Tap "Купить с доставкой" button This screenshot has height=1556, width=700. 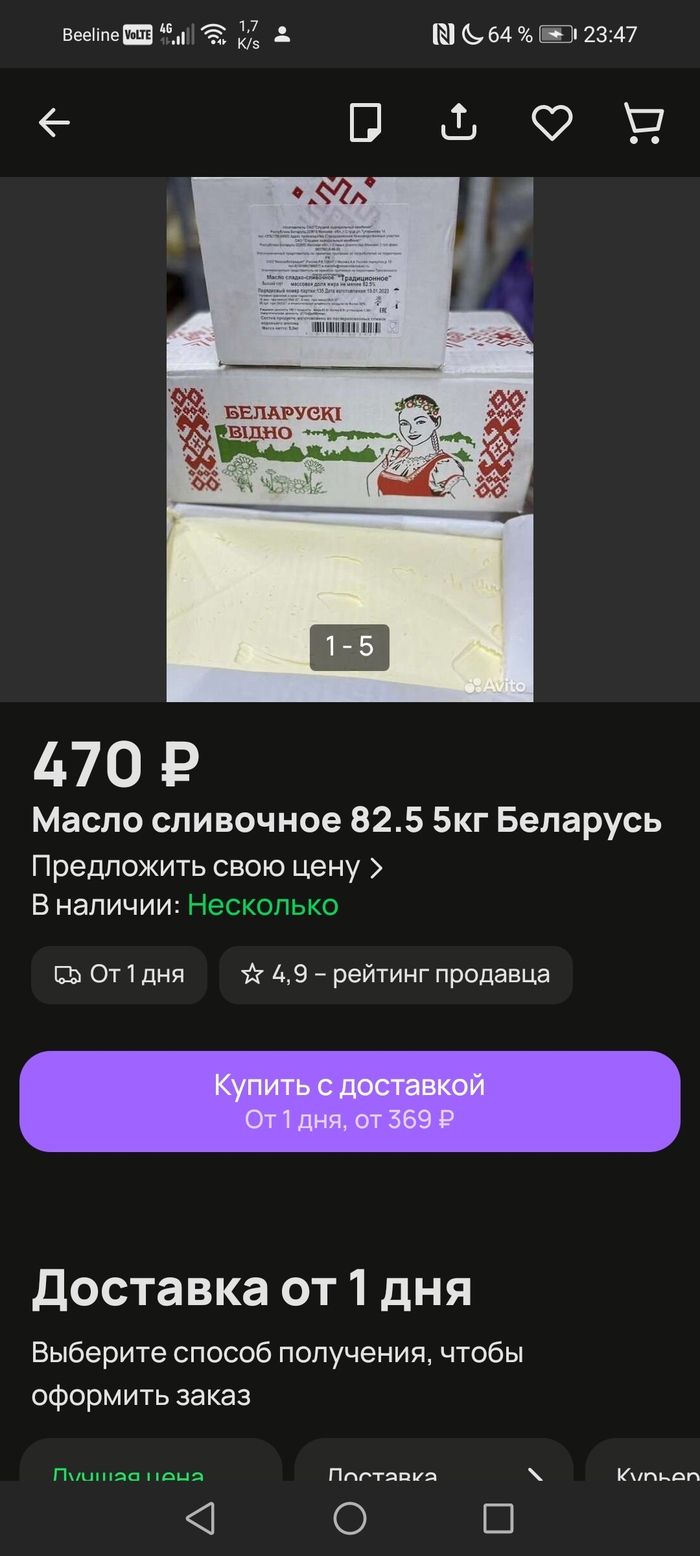coord(349,1100)
